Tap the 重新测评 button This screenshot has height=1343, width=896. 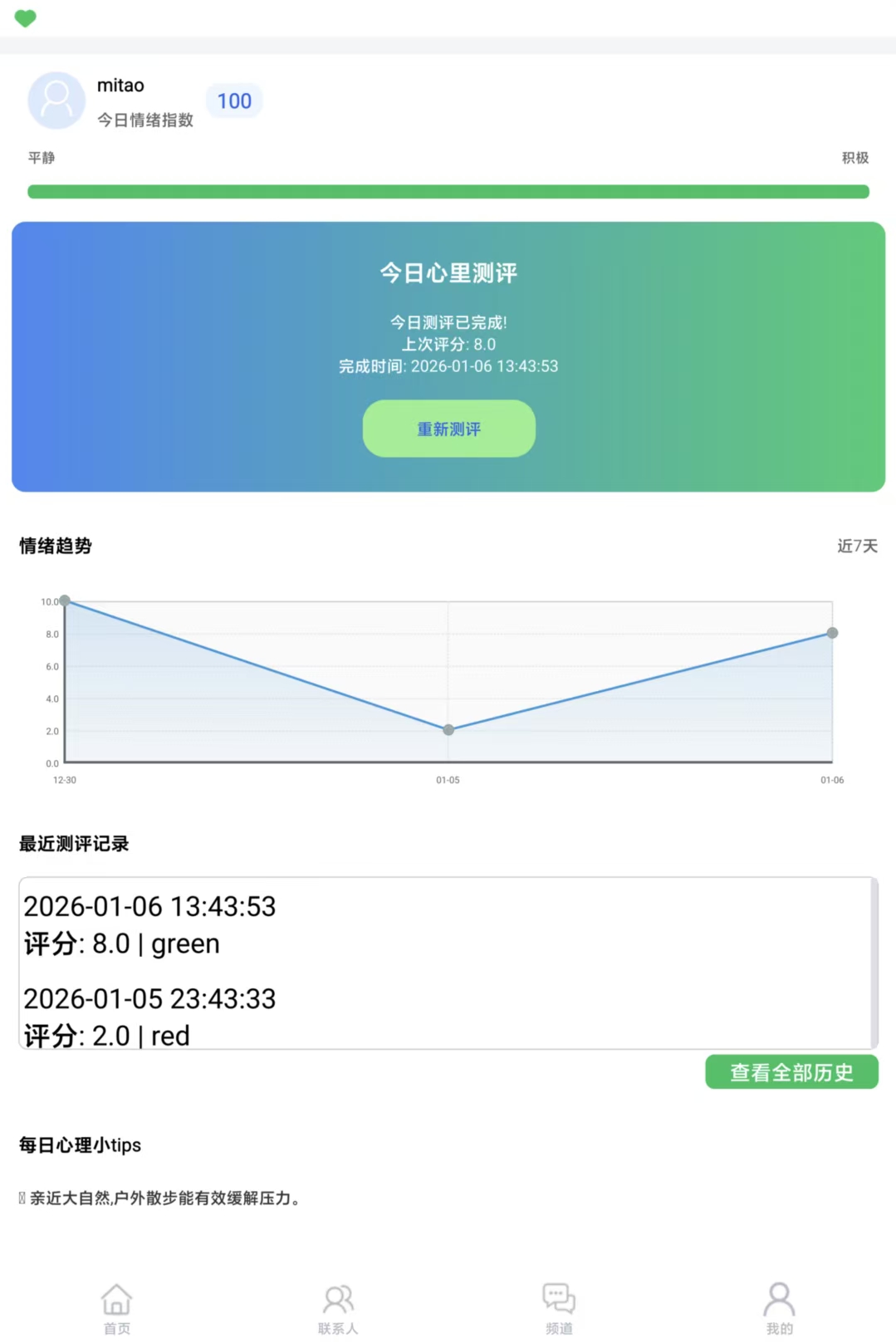[448, 429]
